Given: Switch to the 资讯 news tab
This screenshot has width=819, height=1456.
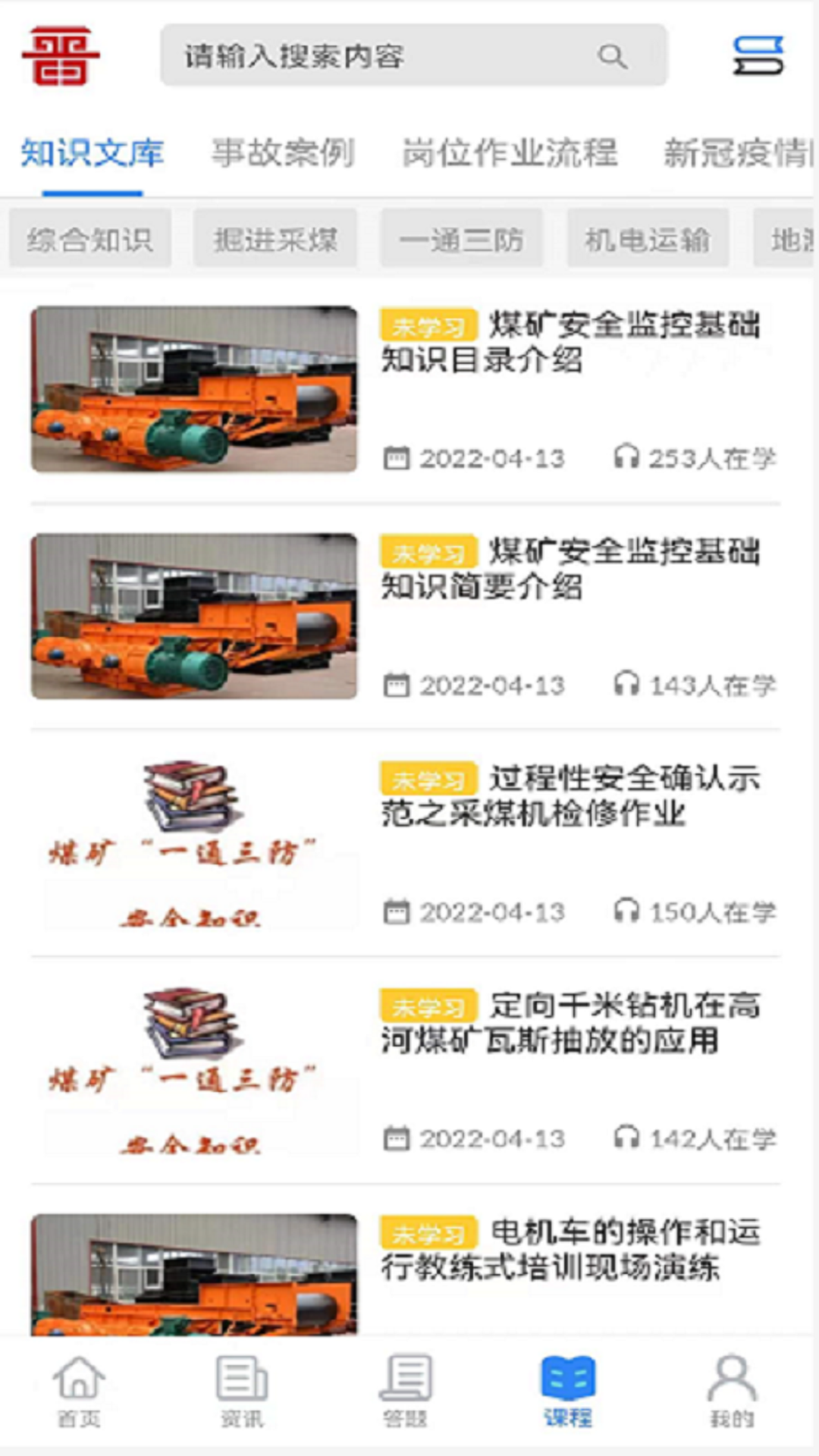Looking at the screenshot, I should (242, 1392).
